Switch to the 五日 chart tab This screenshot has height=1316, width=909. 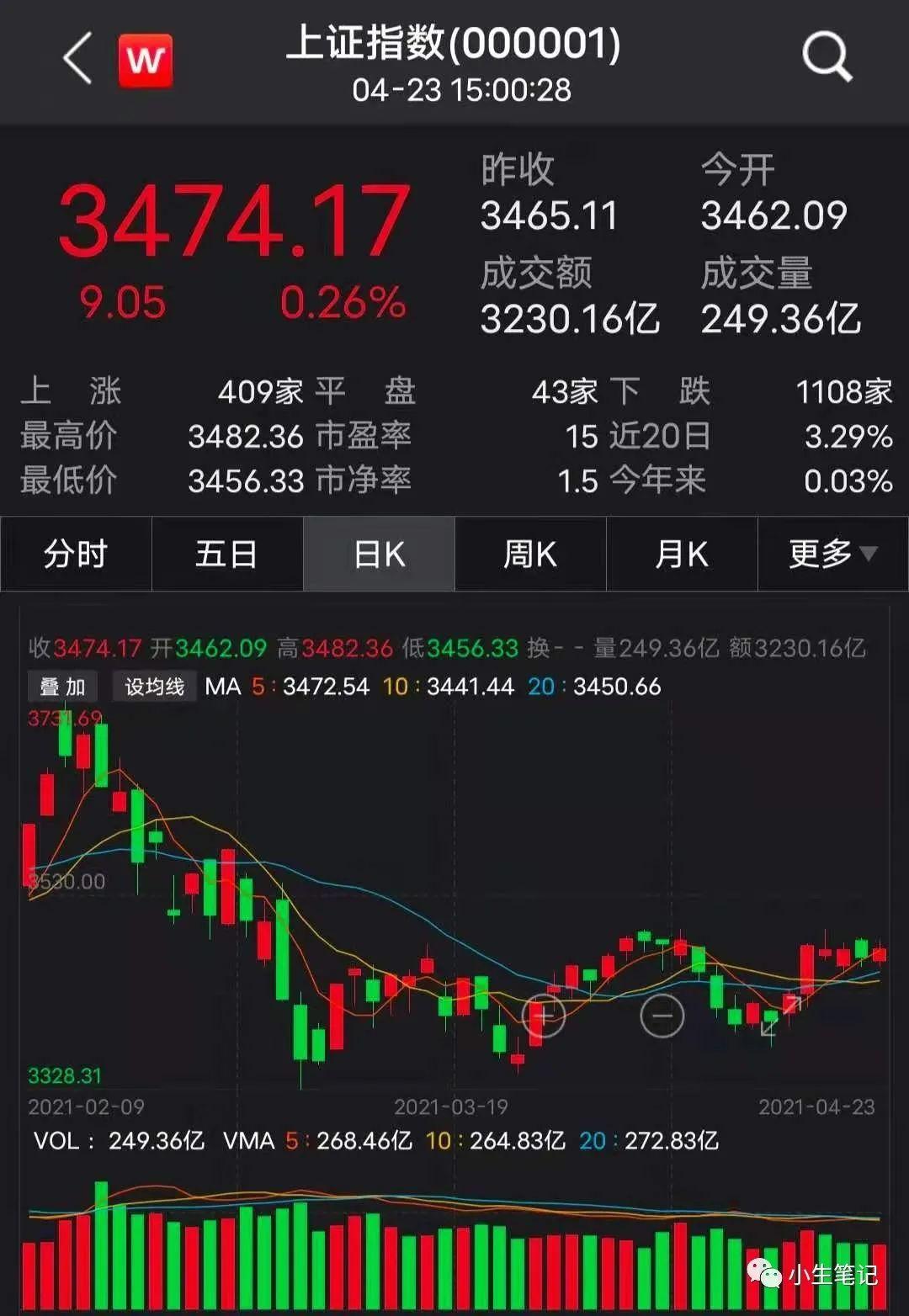(x=226, y=555)
